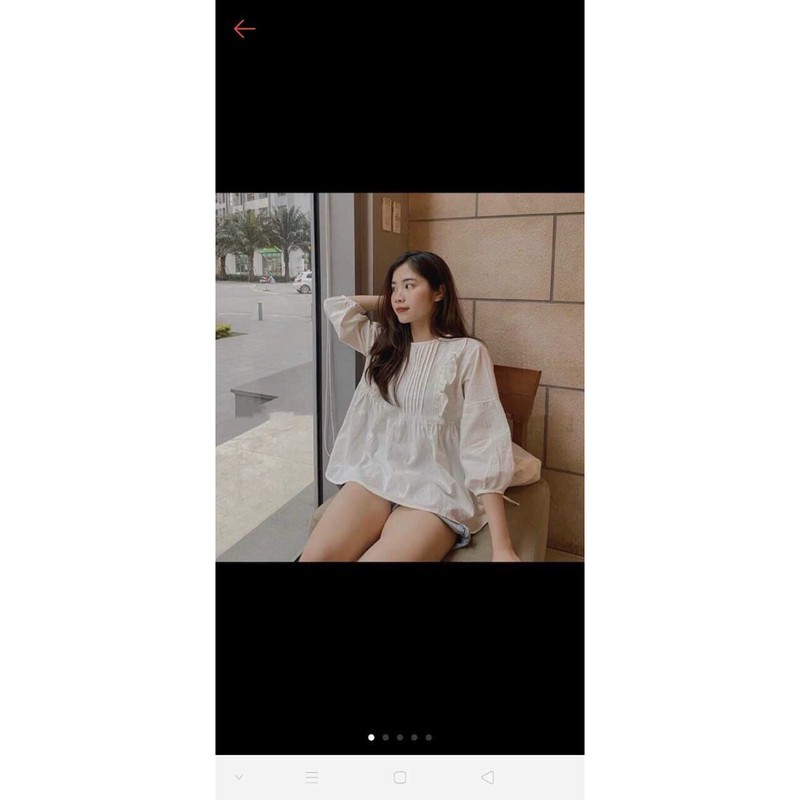
Task: Go to the home screen
Action: (x=400, y=777)
